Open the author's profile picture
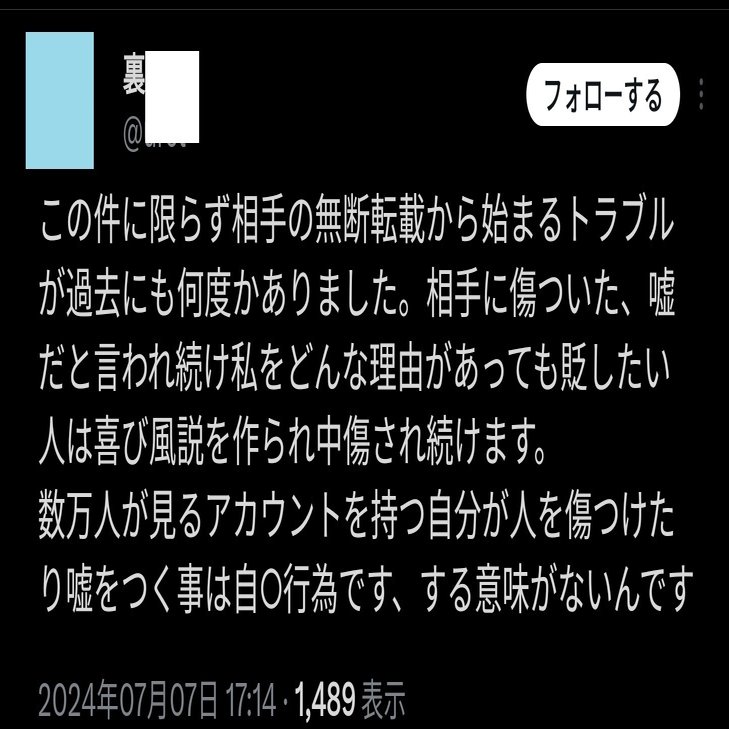Viewport: 729px width, 729px height. (59, 100)
